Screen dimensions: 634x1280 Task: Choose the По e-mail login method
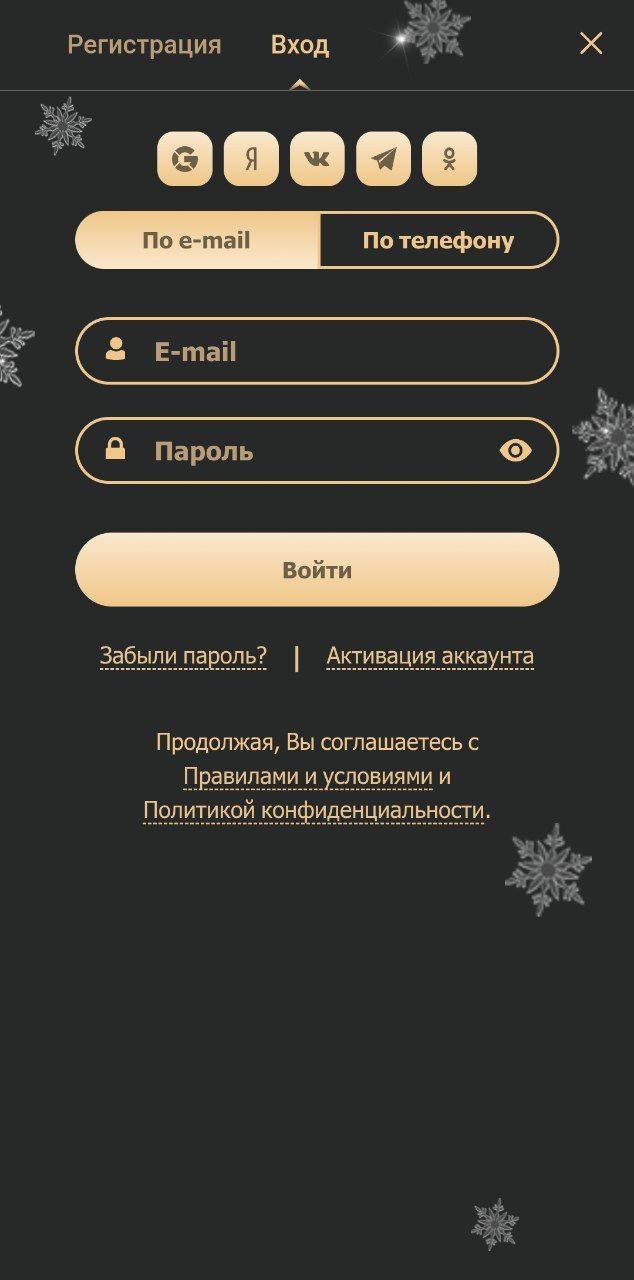(x=197, y=240)
